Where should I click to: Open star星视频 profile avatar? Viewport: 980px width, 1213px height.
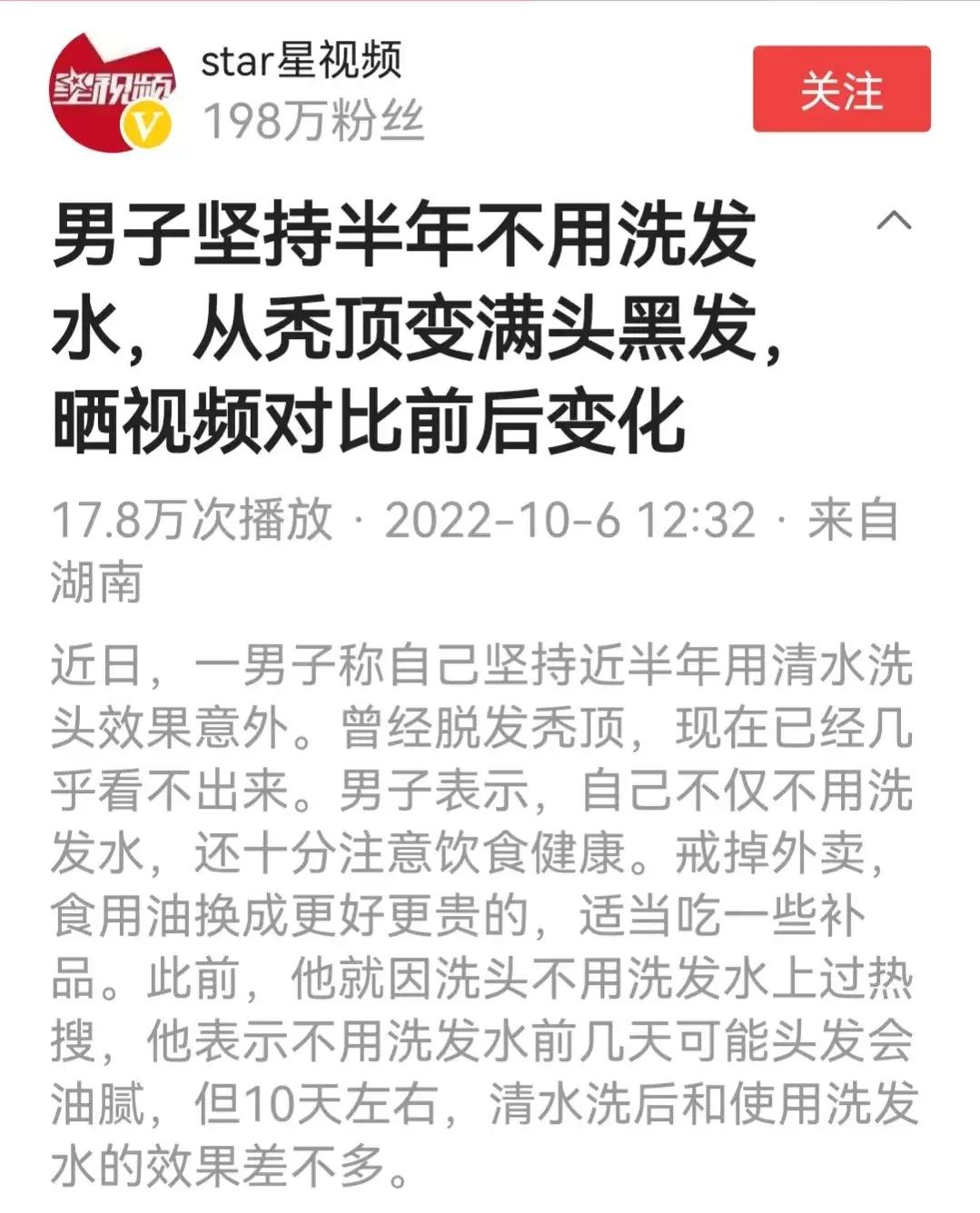(112, 92)
